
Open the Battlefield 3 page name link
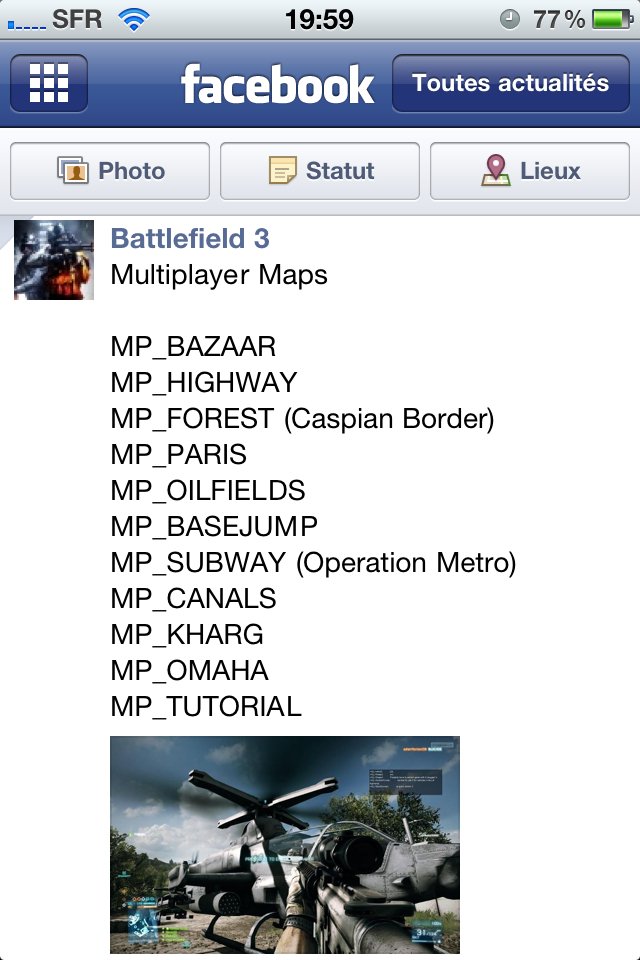pyautogui.click(x=190, y=238)
